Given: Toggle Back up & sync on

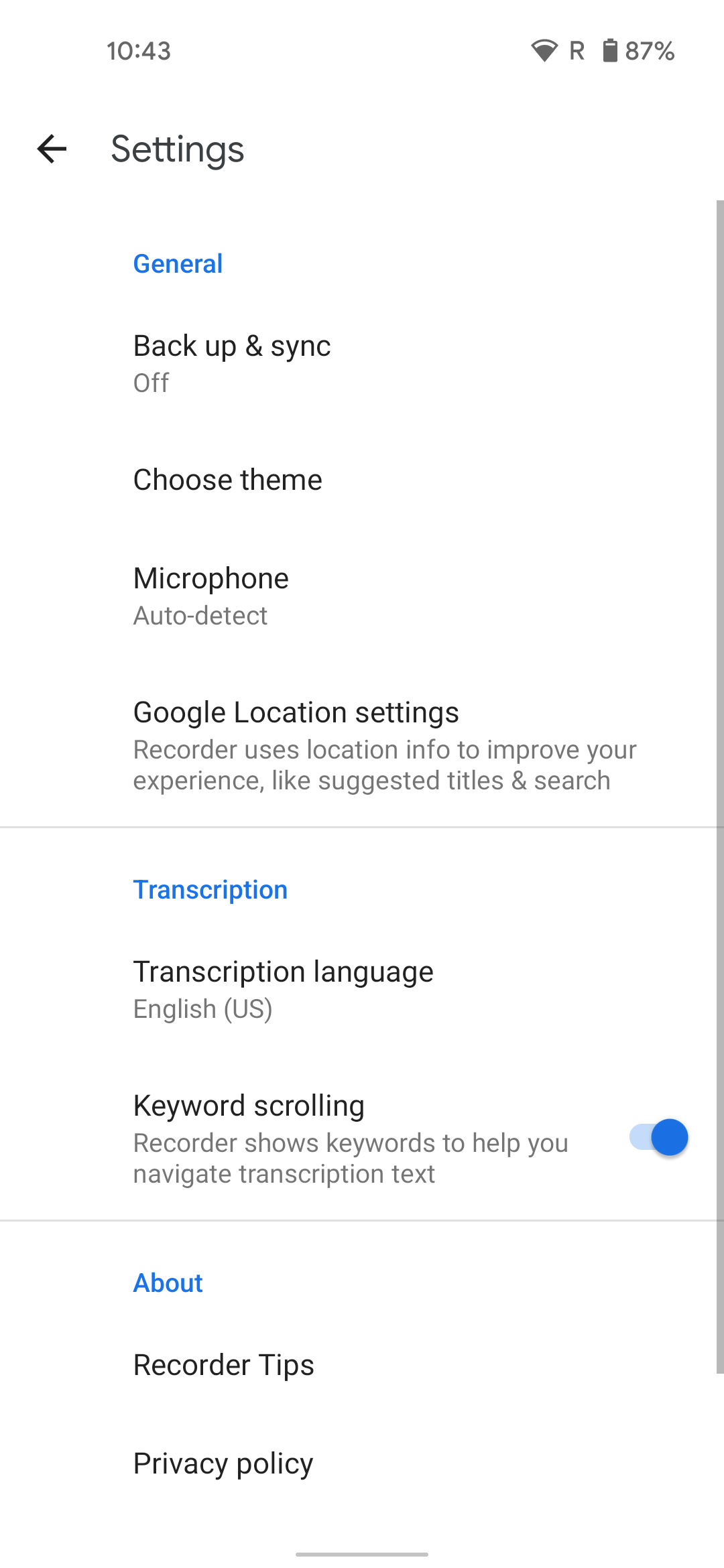Looking at the screenshot, I should 231,362.
